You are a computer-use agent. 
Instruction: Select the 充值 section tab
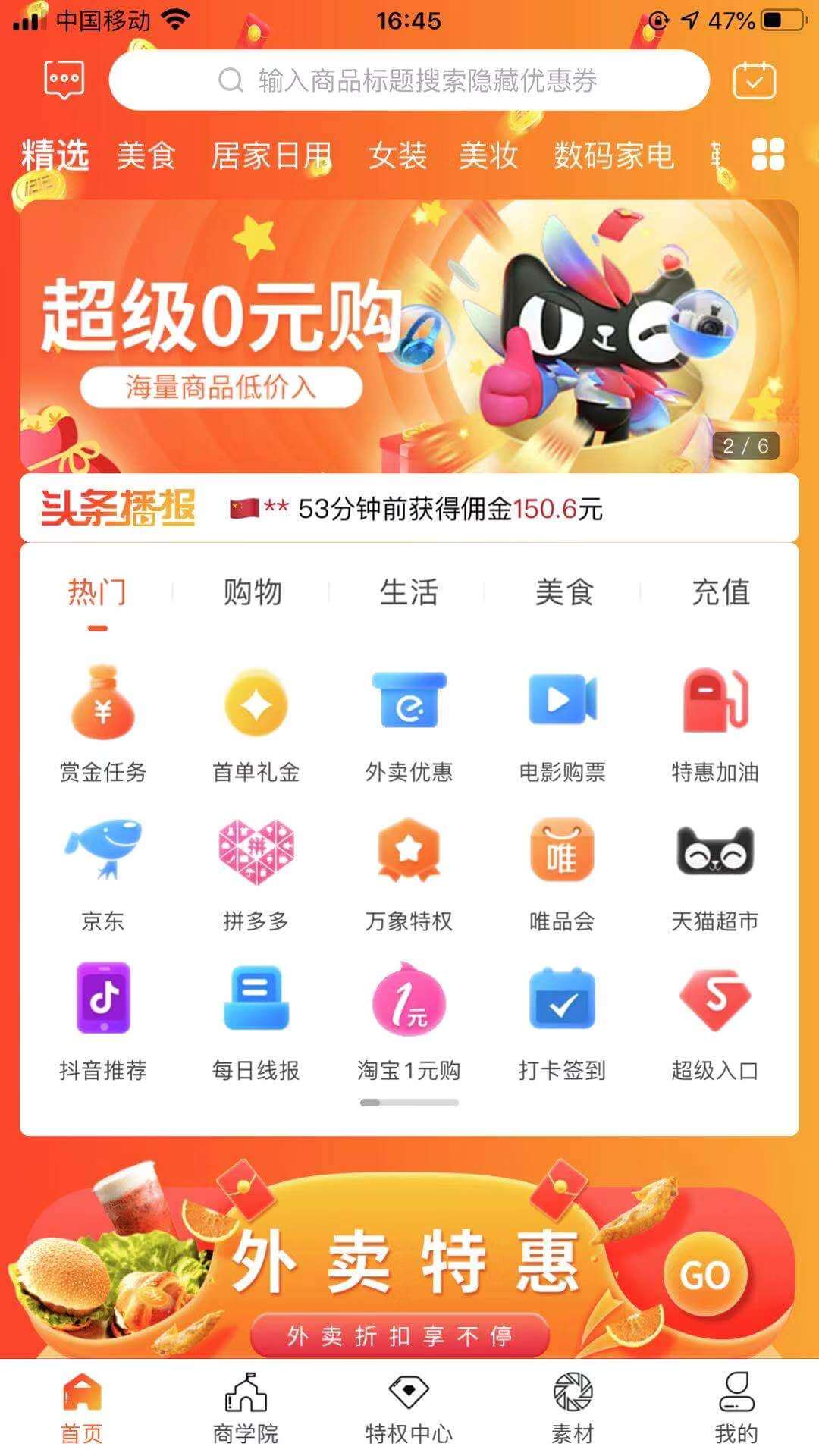point(720,592)
